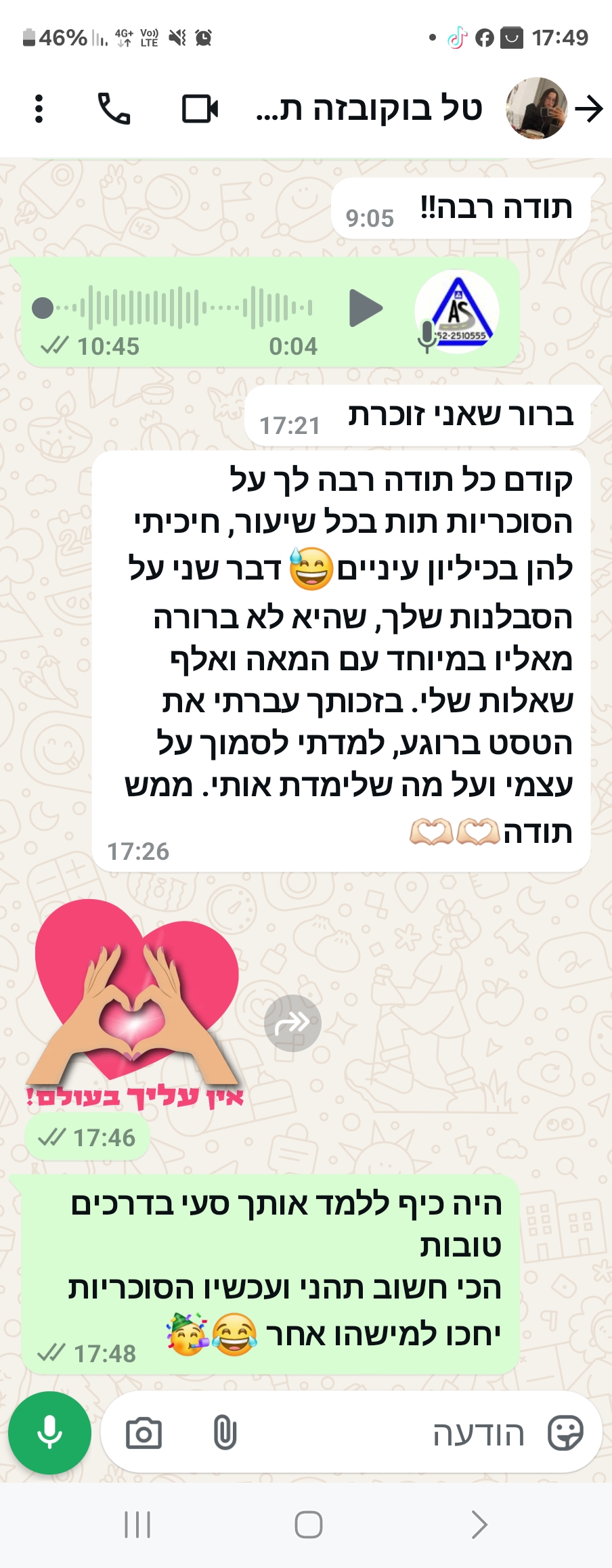Image resolution: width=612 pixels, height=1568 pixels.
Task: Record a voice message with the microphone
Action: pos(49,1433)
